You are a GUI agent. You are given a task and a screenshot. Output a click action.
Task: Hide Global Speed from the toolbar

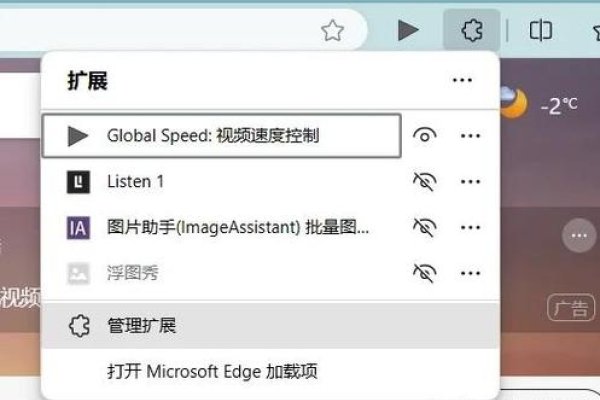point(425,136)
